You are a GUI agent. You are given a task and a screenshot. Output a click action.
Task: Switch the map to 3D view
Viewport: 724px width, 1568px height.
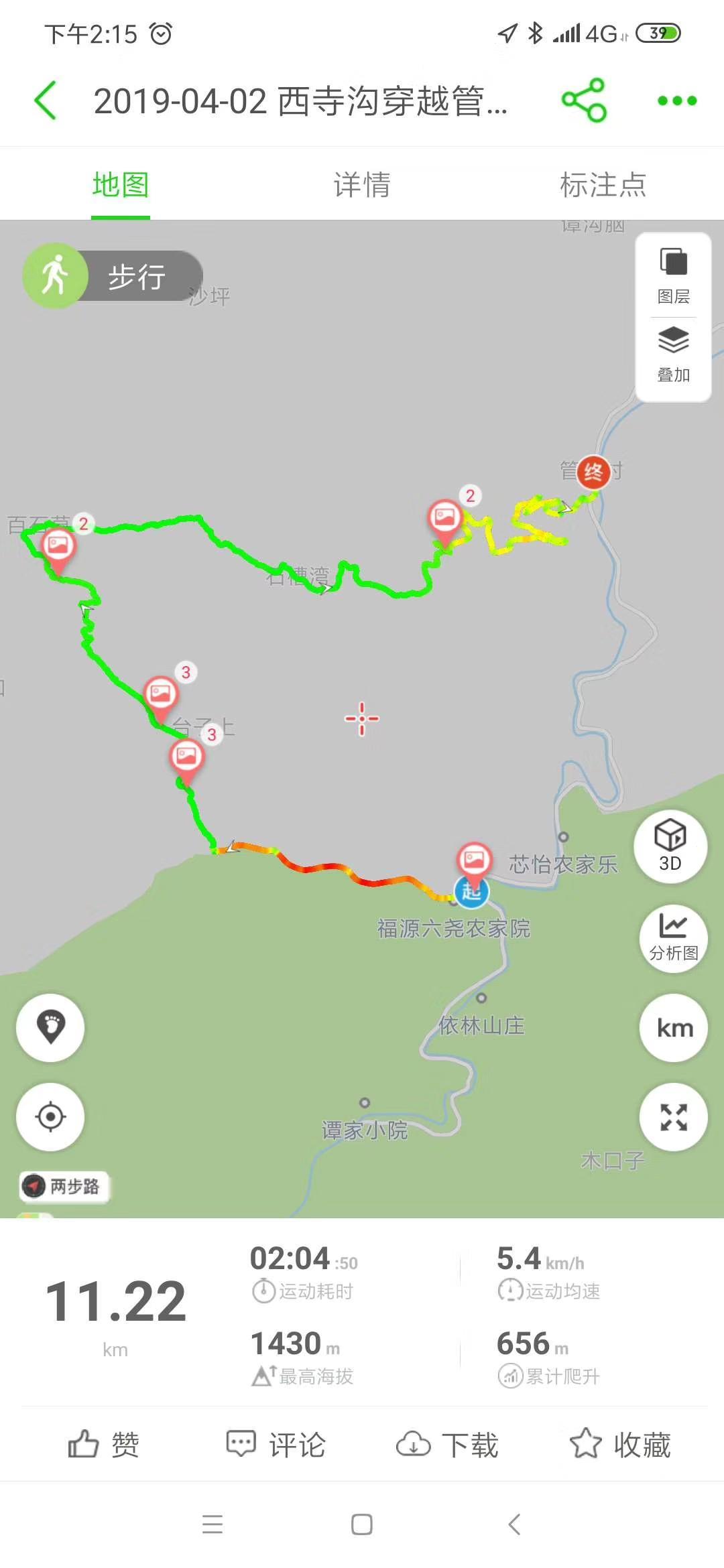(x=670, y=844)
